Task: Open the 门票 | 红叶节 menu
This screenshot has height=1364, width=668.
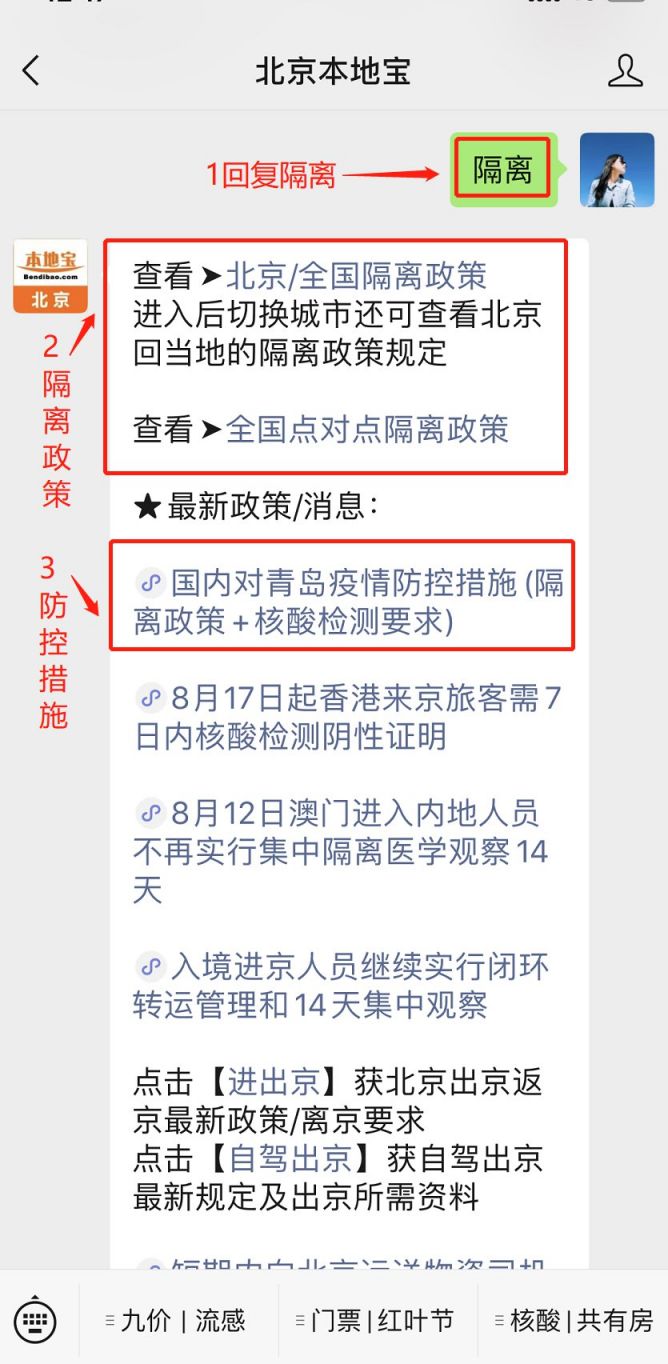Action: 376,1321
